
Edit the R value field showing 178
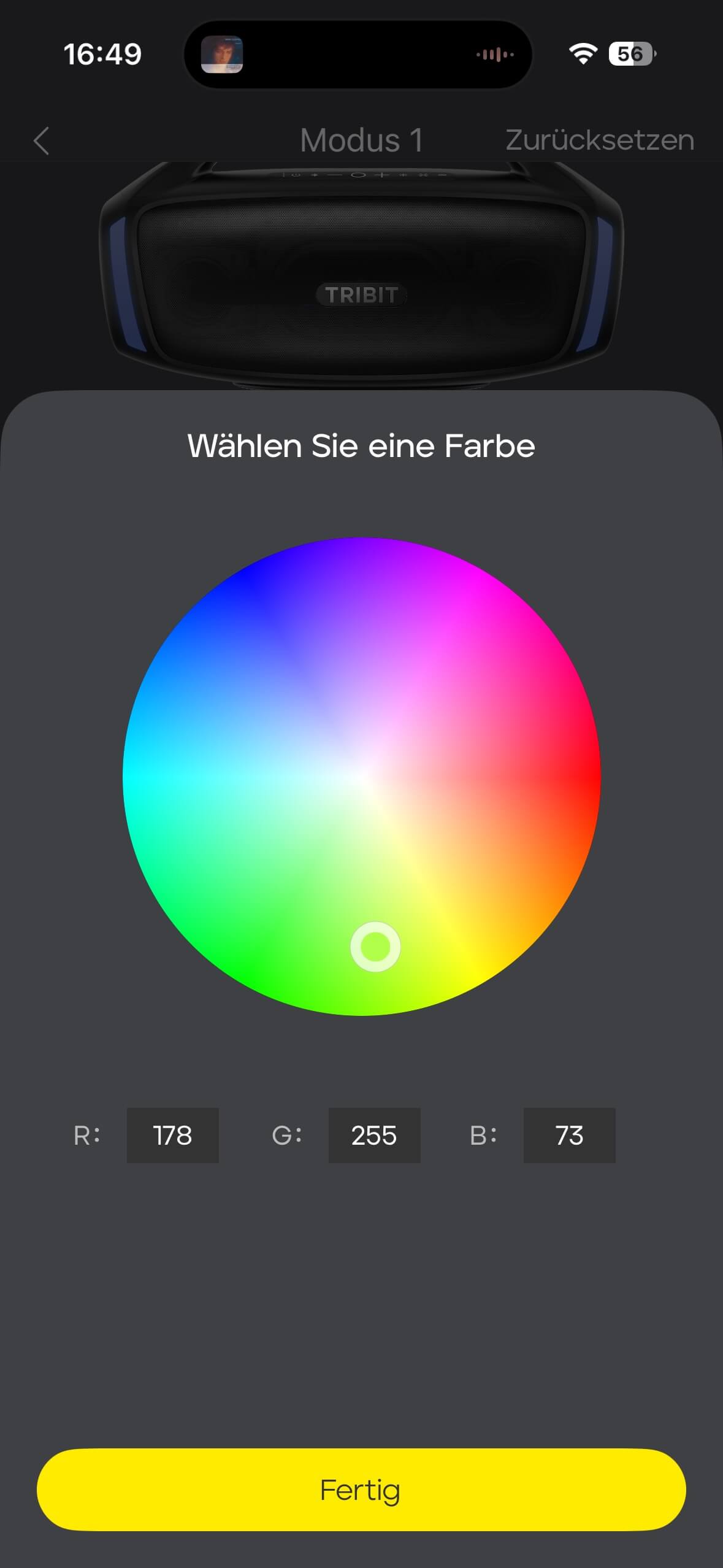coord(172,1136)
